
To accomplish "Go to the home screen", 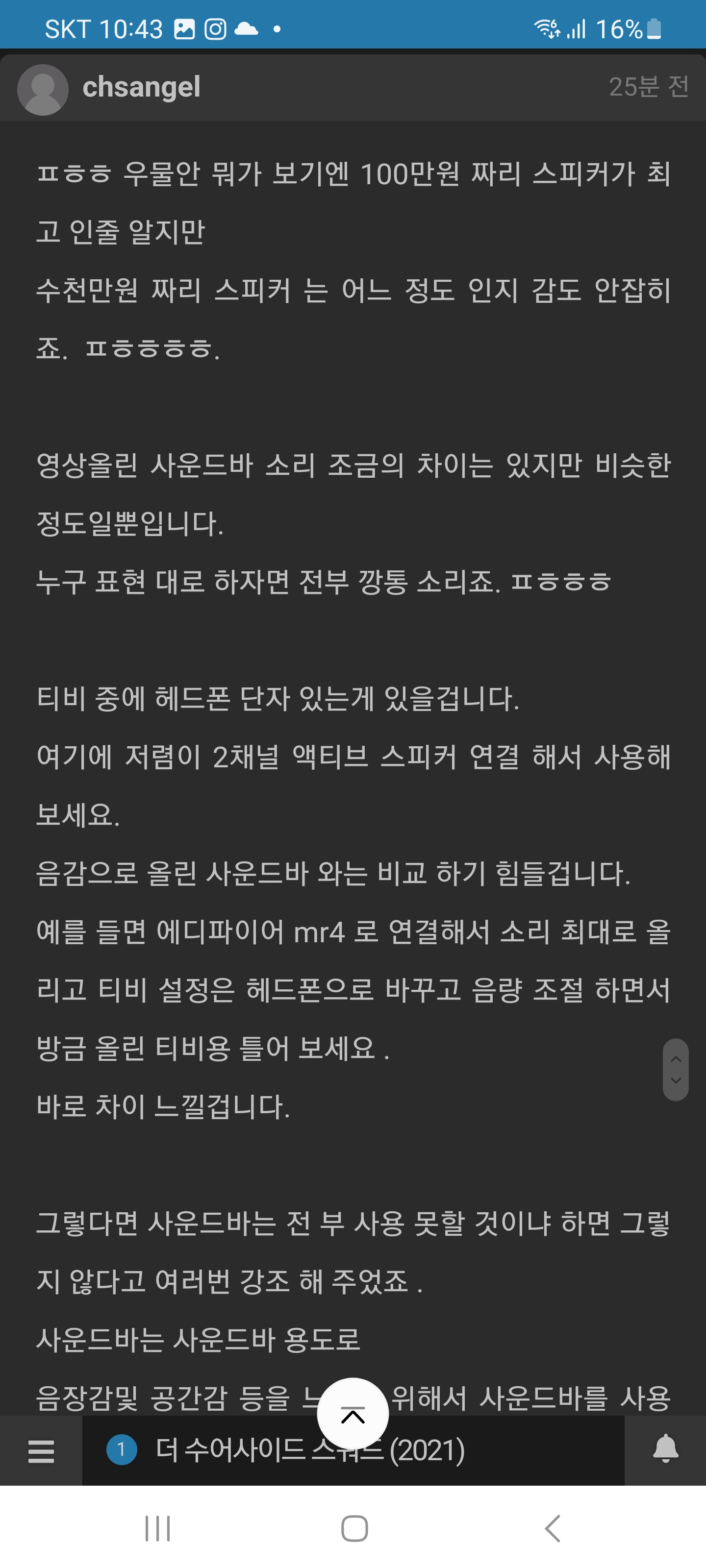I will pyautogui.click(x=354, y=1528).
